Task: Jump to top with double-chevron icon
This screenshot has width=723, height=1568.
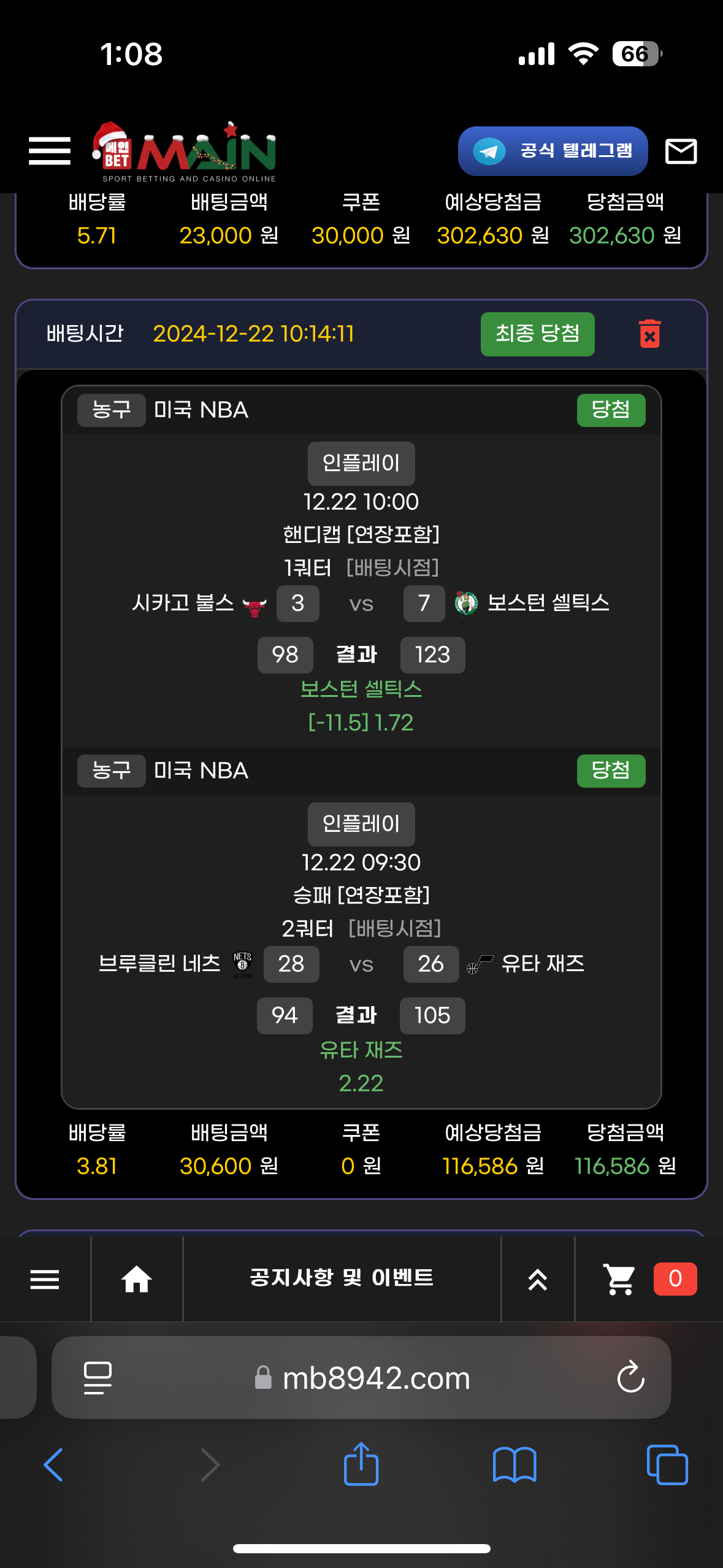Action: click(x=538, y=1279)
